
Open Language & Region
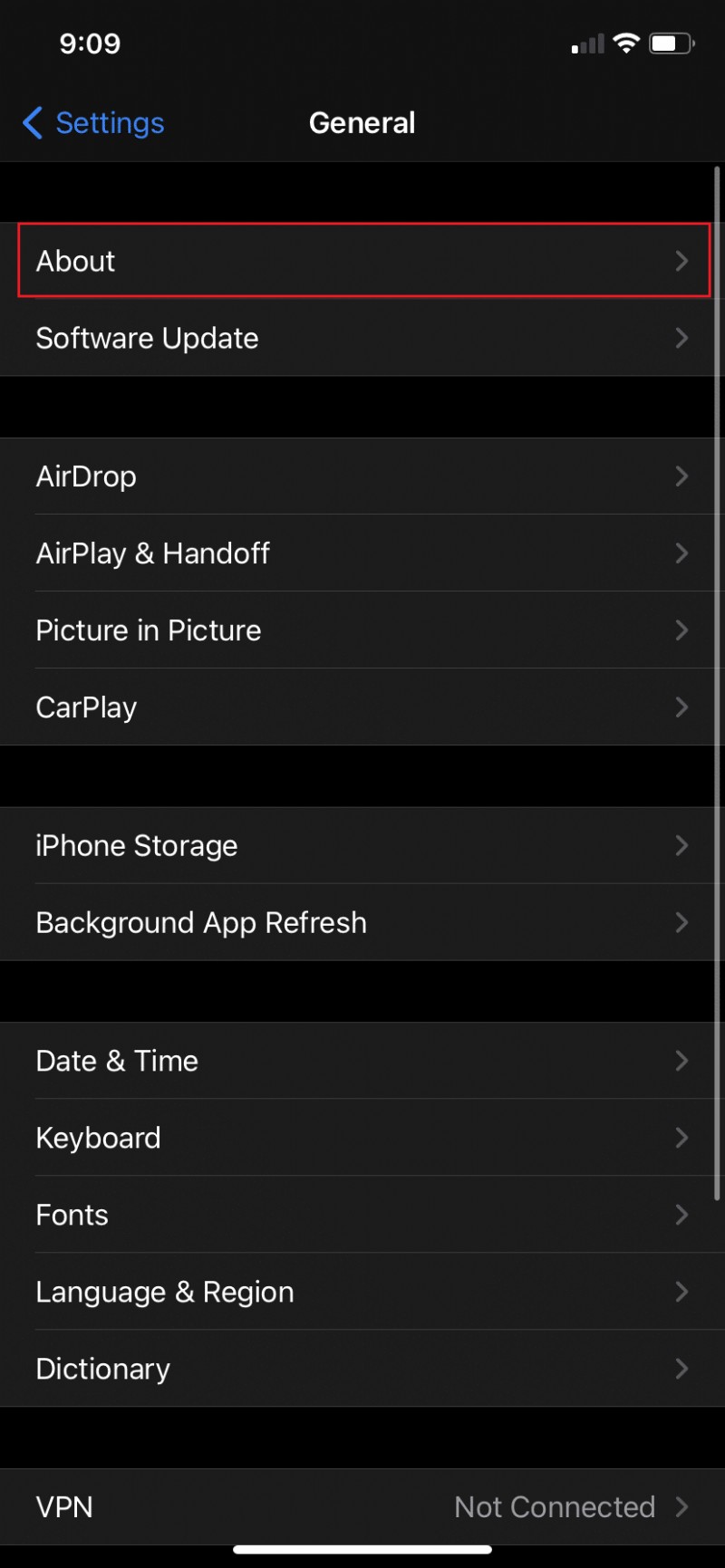coord(362,1292)
